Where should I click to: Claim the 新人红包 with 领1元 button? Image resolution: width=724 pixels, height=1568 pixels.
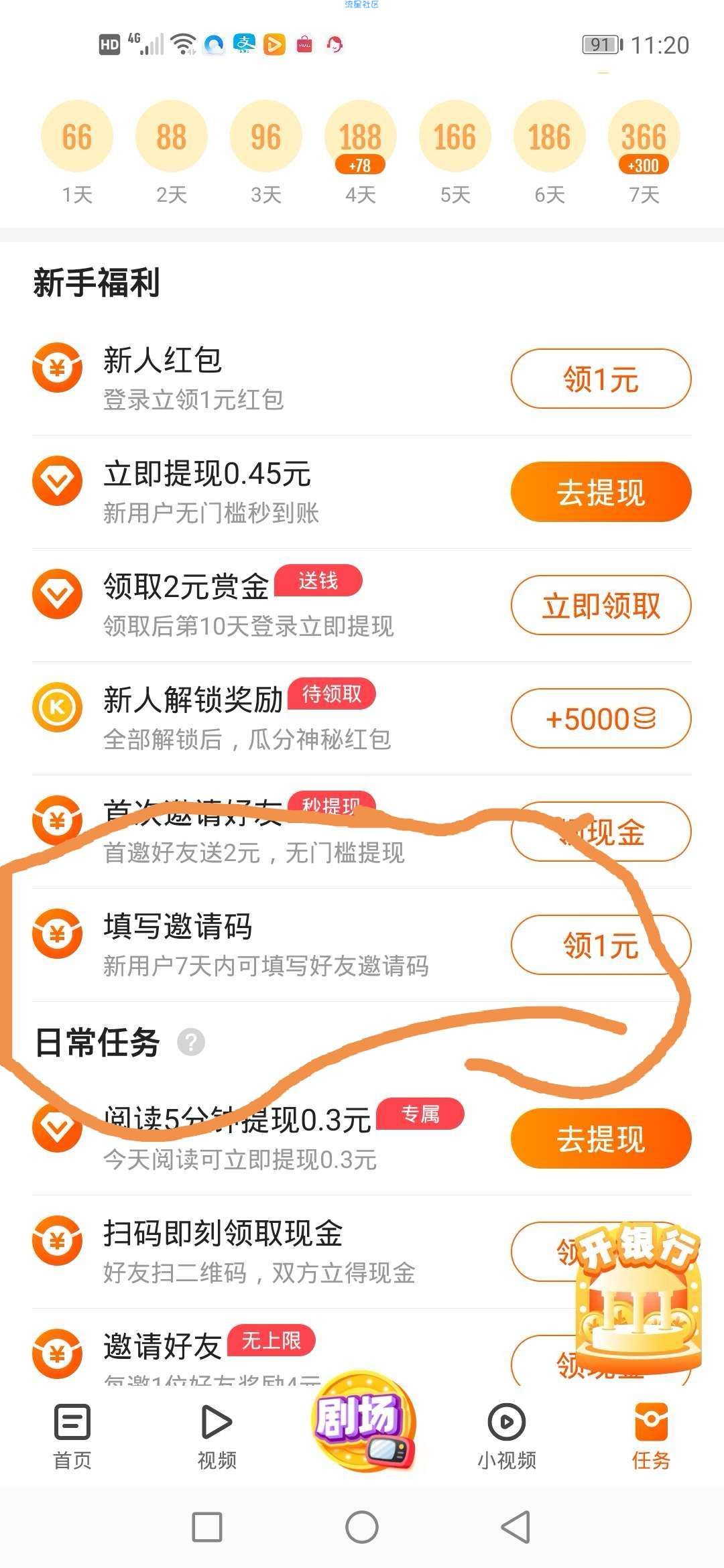pos(601,379)
